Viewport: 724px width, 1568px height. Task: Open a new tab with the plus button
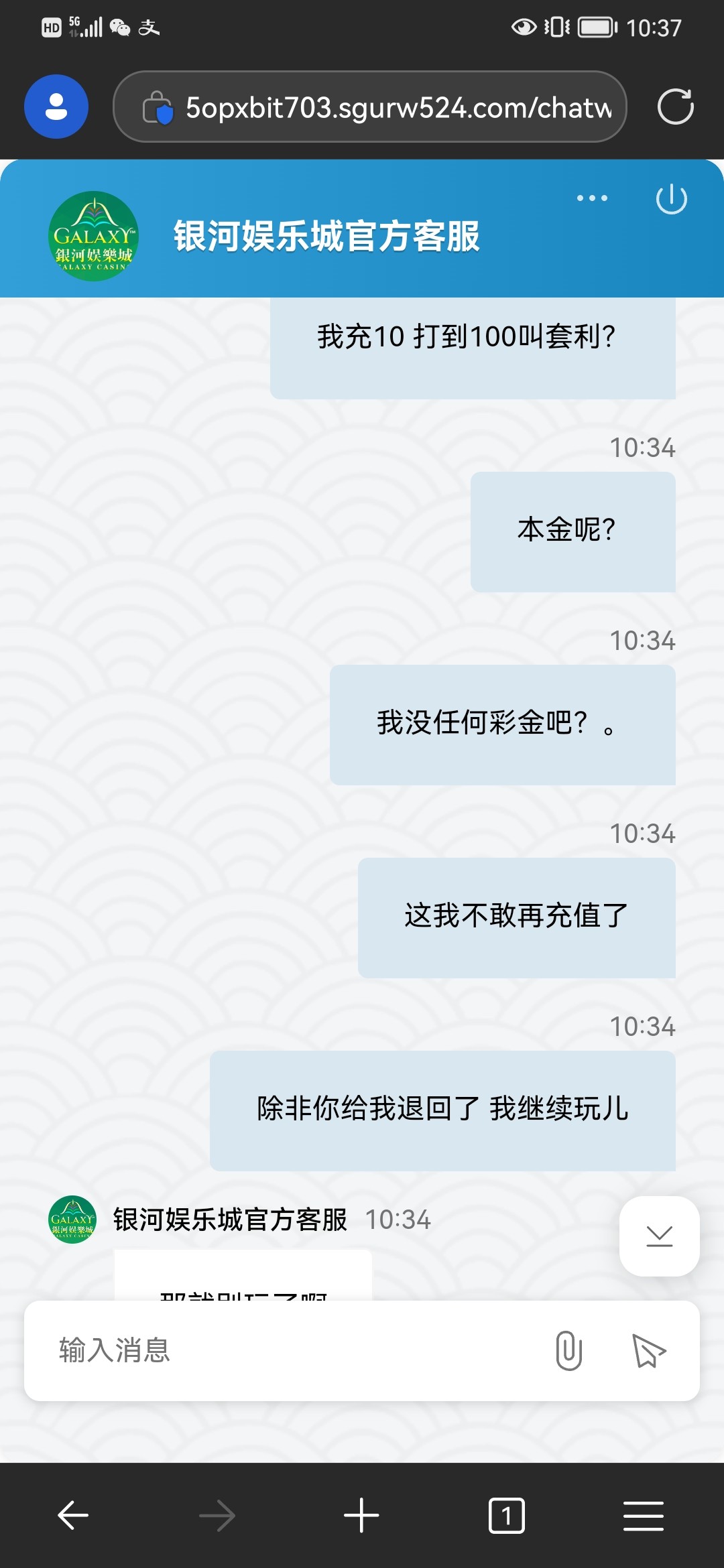point(361,1515)
